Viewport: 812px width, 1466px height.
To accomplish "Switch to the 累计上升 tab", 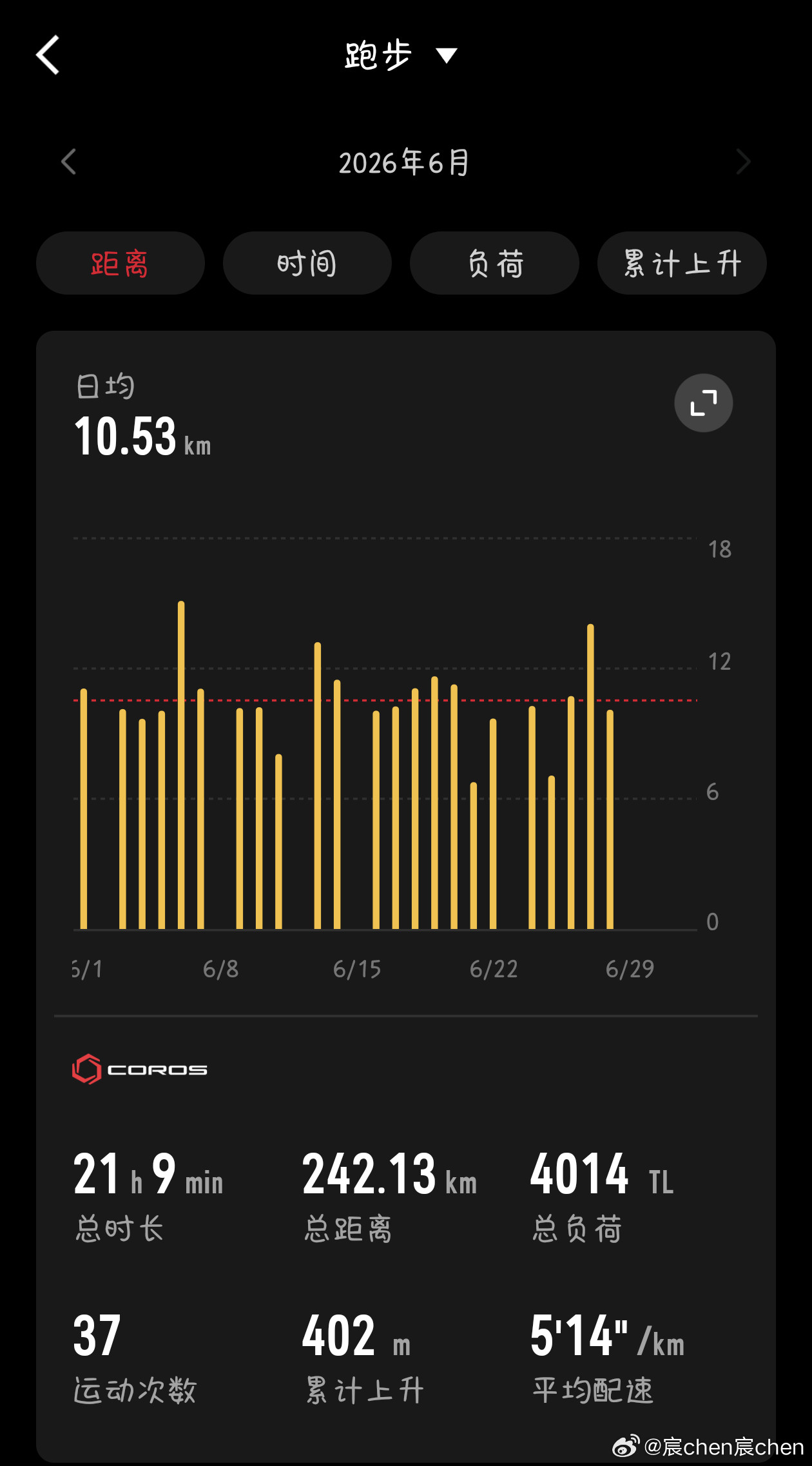I will (682, 263).
